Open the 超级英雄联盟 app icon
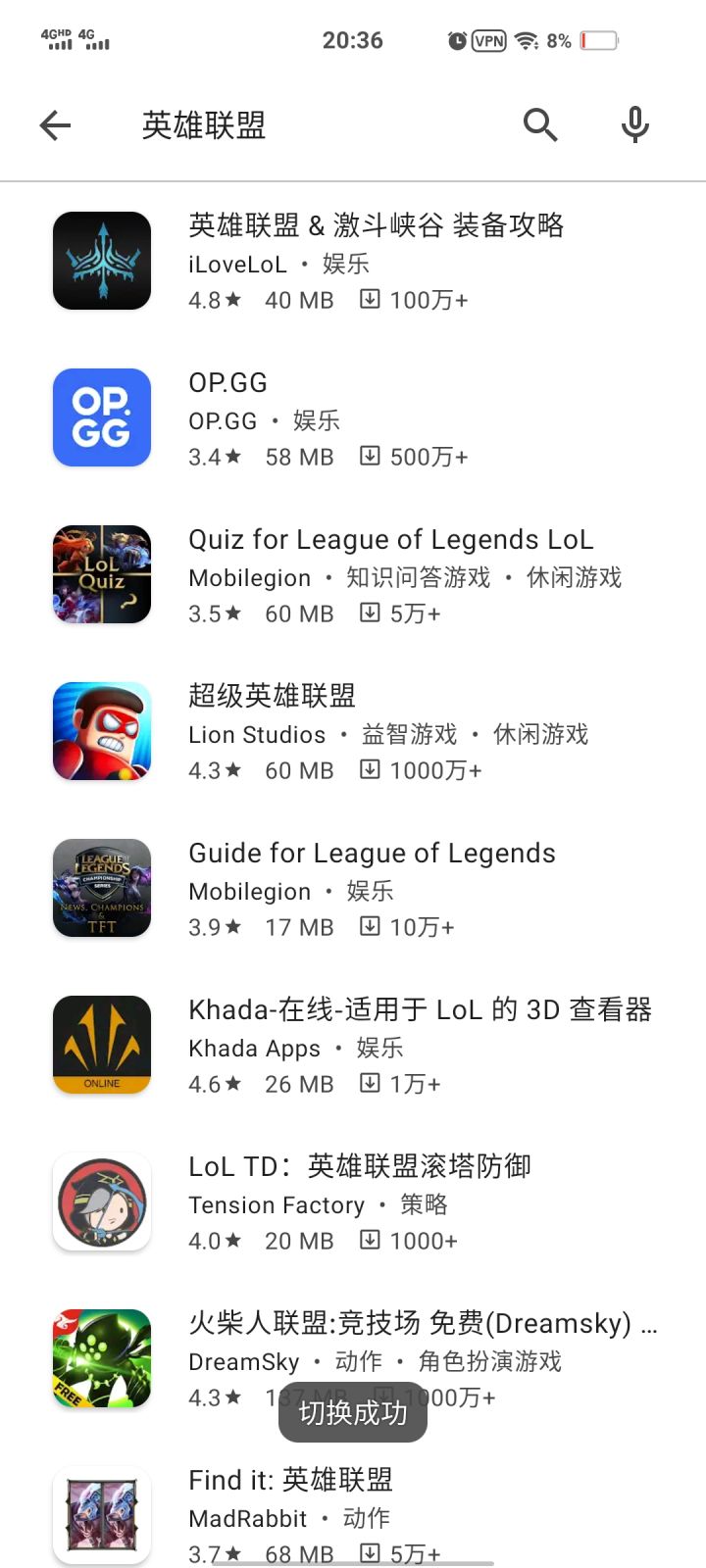Viewport: 706px width, 1568px height. [101, 731]
